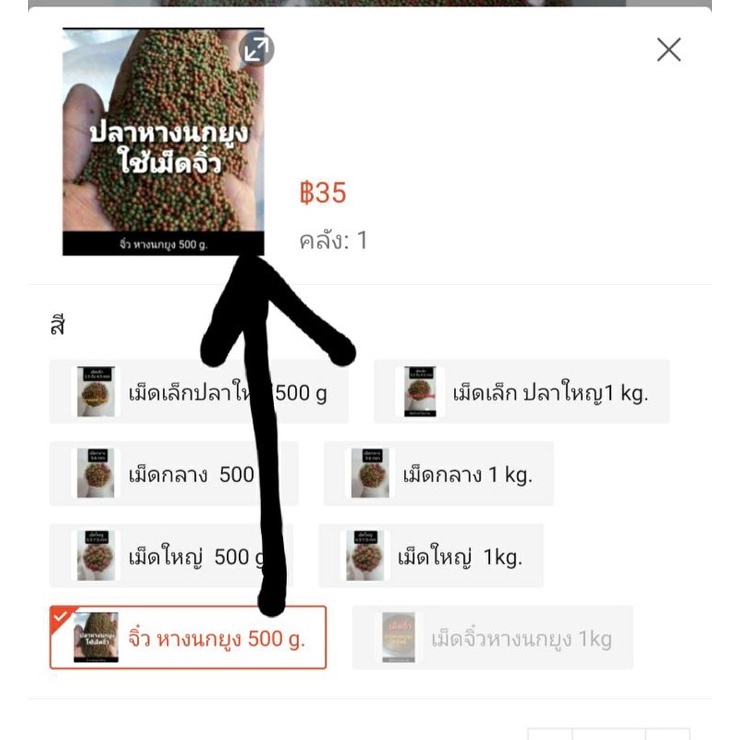Expand the product image to full view
Image resolution: width=740 pixels, height=740 pixels.
[x=256, y=49]
